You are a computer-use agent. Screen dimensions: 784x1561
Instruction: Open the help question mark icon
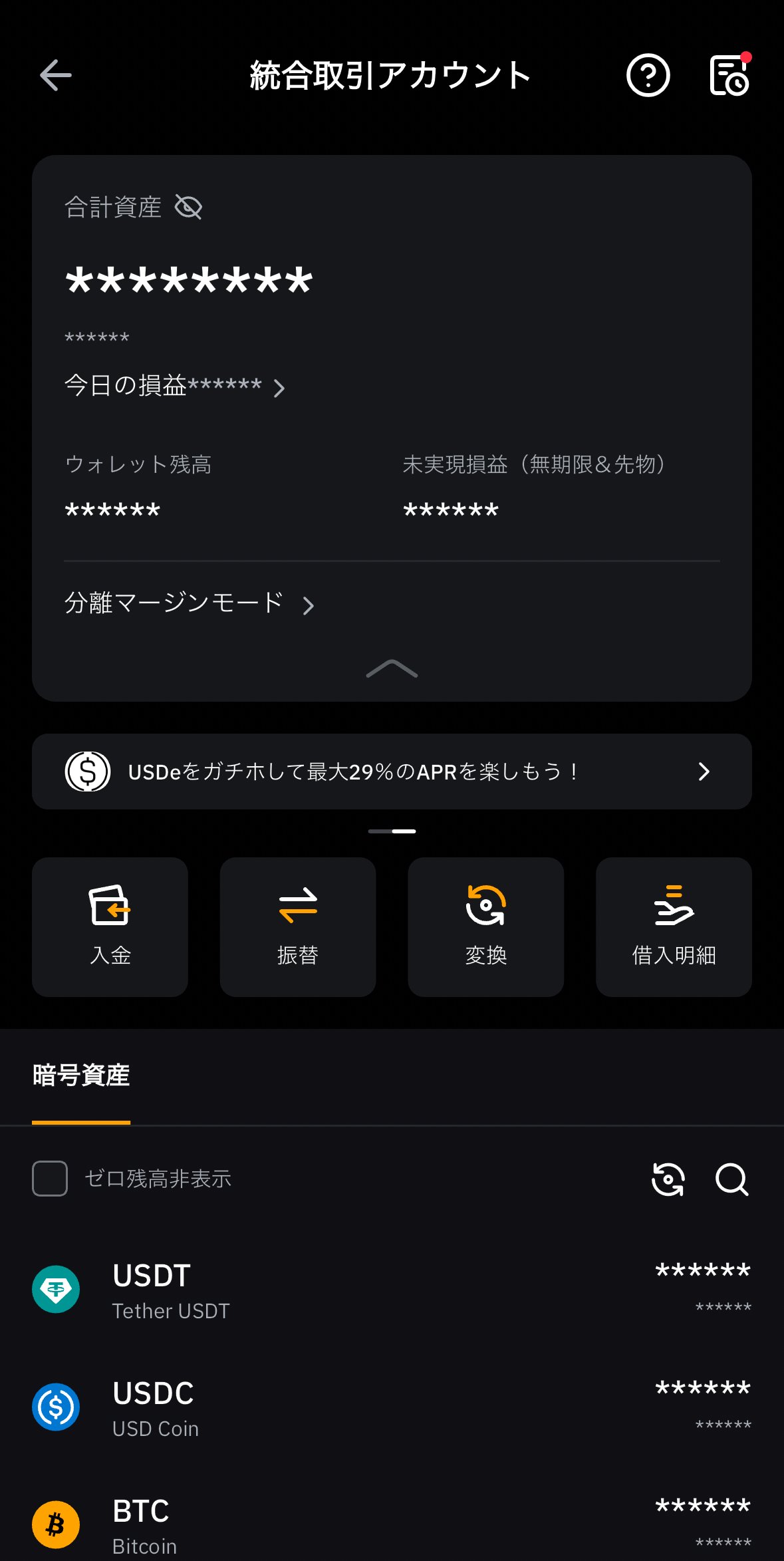pos(648,75)
